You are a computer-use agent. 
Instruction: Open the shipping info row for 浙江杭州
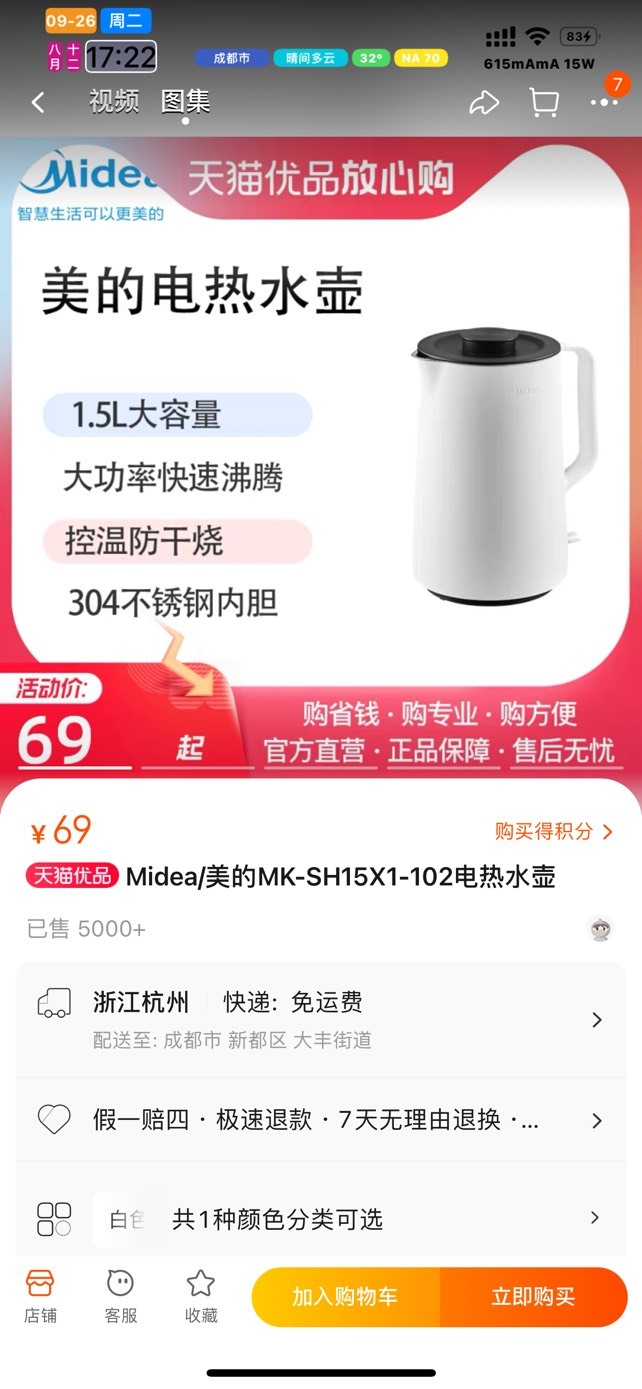(321, 1020)
